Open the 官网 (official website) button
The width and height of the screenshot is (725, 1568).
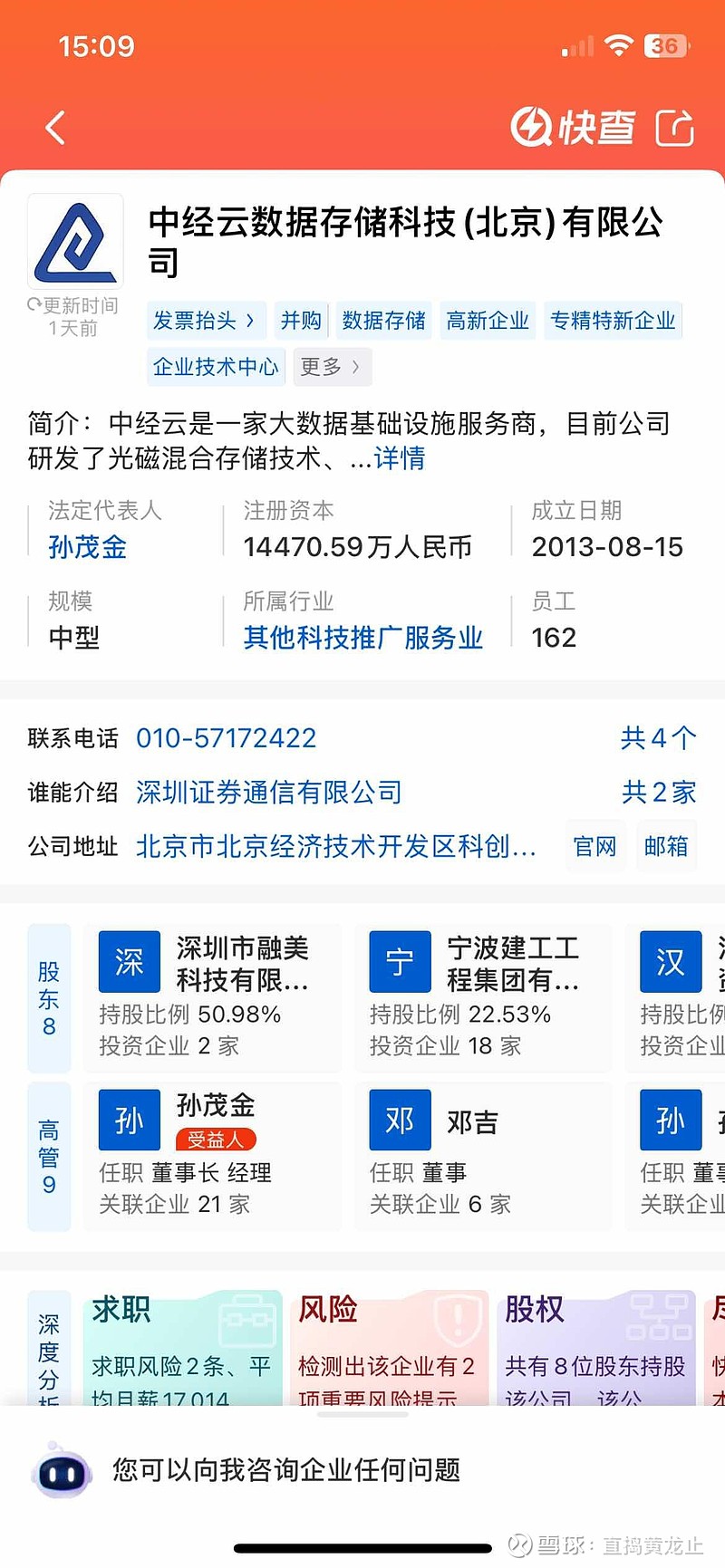(595, 845)
